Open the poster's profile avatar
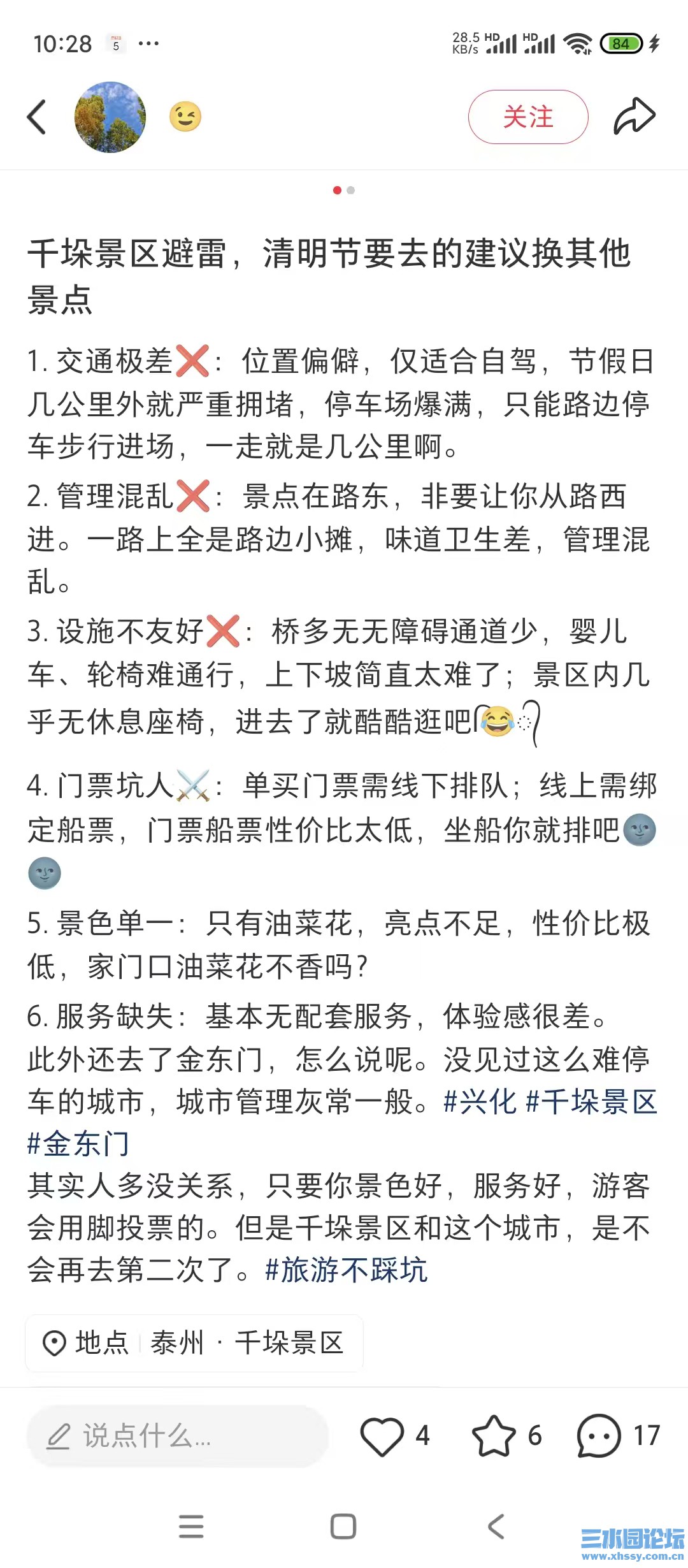 click(x=110, y=117)
